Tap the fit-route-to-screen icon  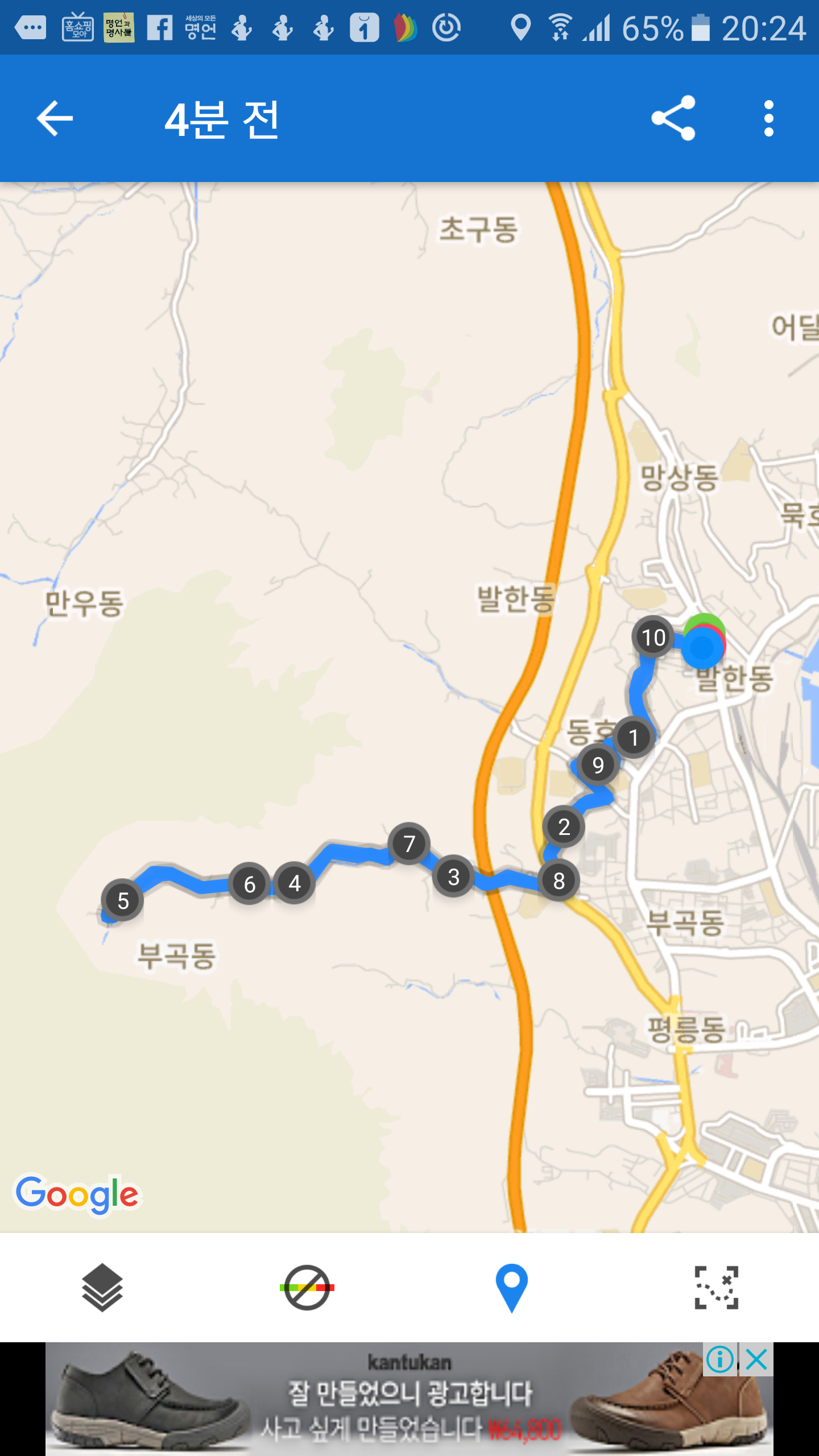coord(717,1288)
